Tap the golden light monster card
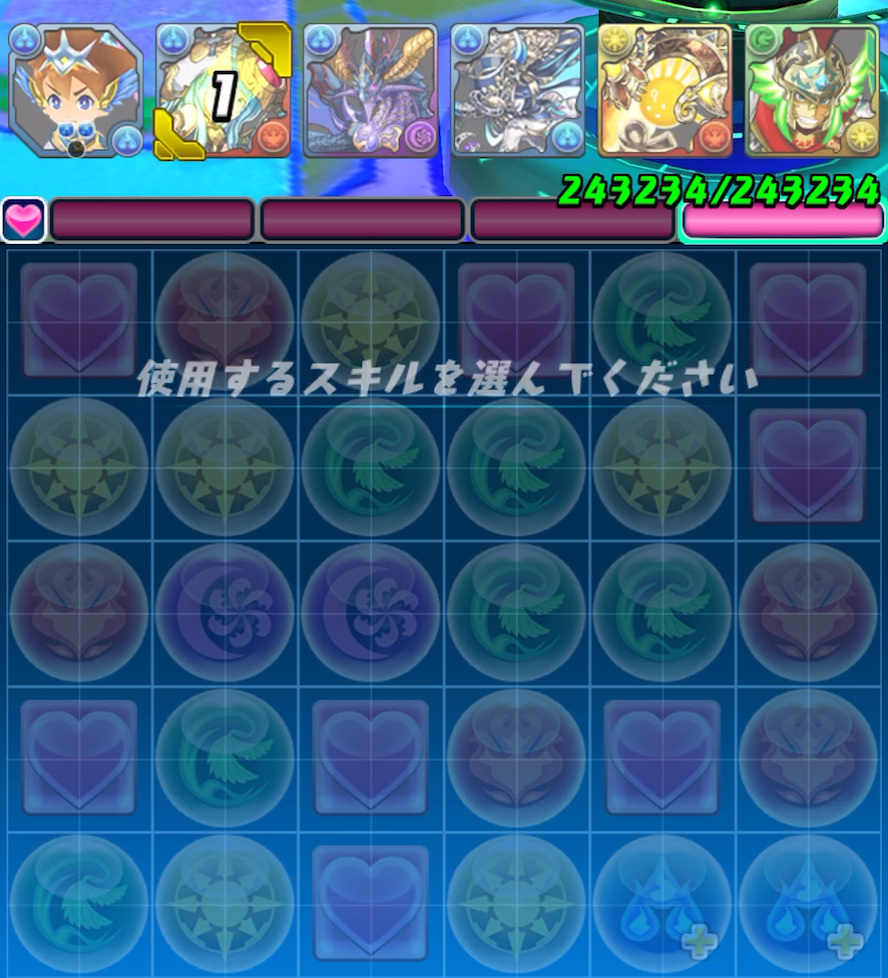The width and height of the screenshot is (888, 978). 664,90
